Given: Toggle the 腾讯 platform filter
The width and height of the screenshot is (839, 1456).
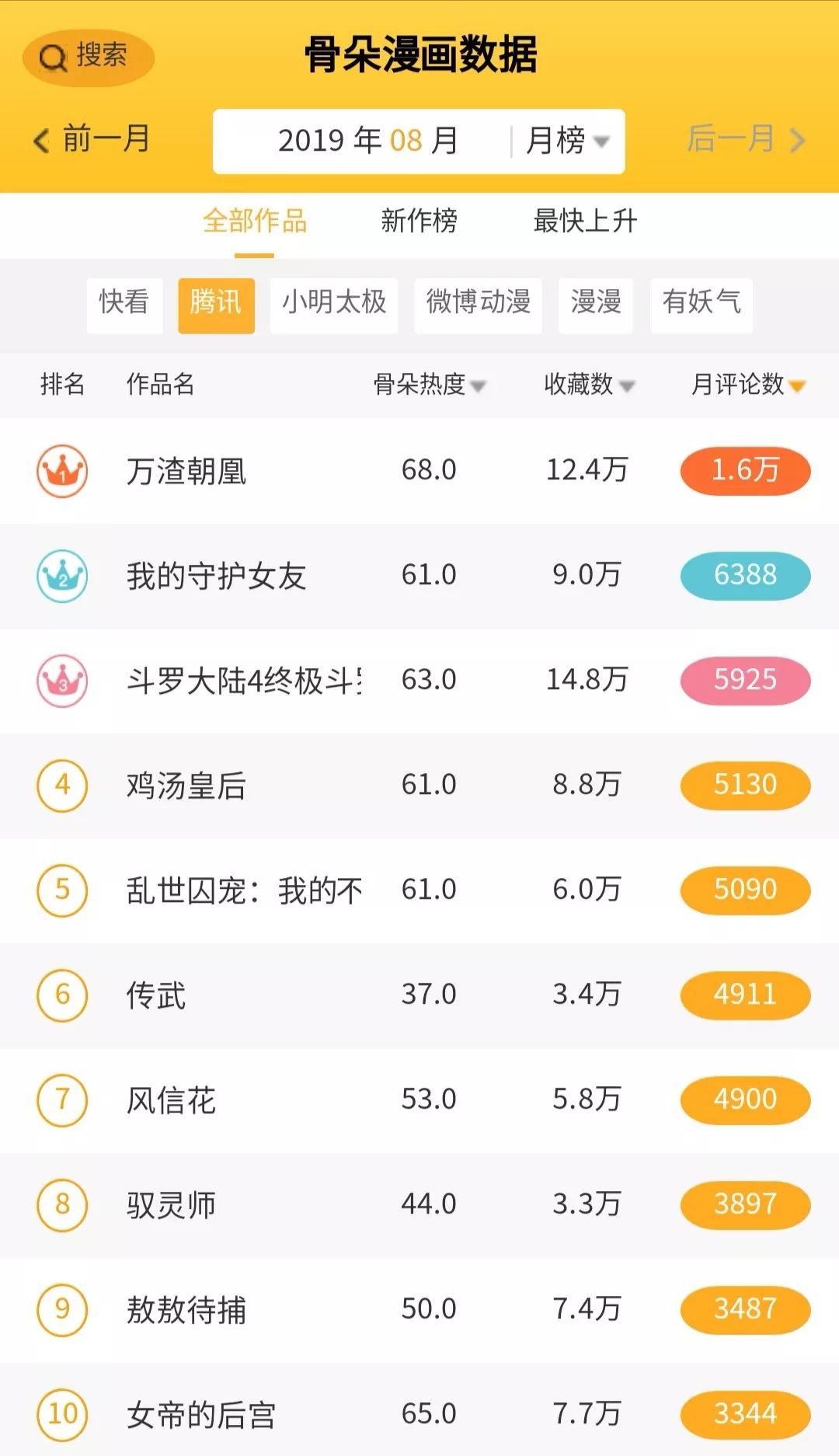Looking at the screenshot, I should coord(217,305).
